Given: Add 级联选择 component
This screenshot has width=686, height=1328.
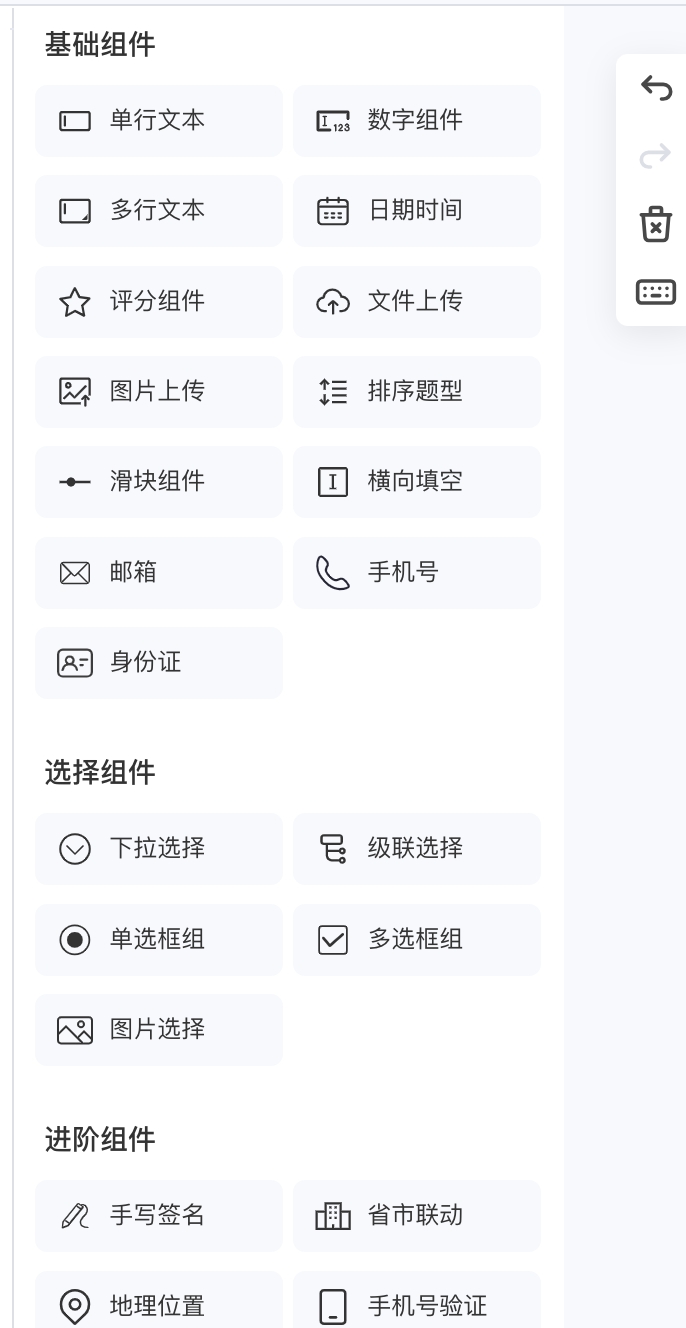Looking at the screenshot, I should (x=416, y=849).
